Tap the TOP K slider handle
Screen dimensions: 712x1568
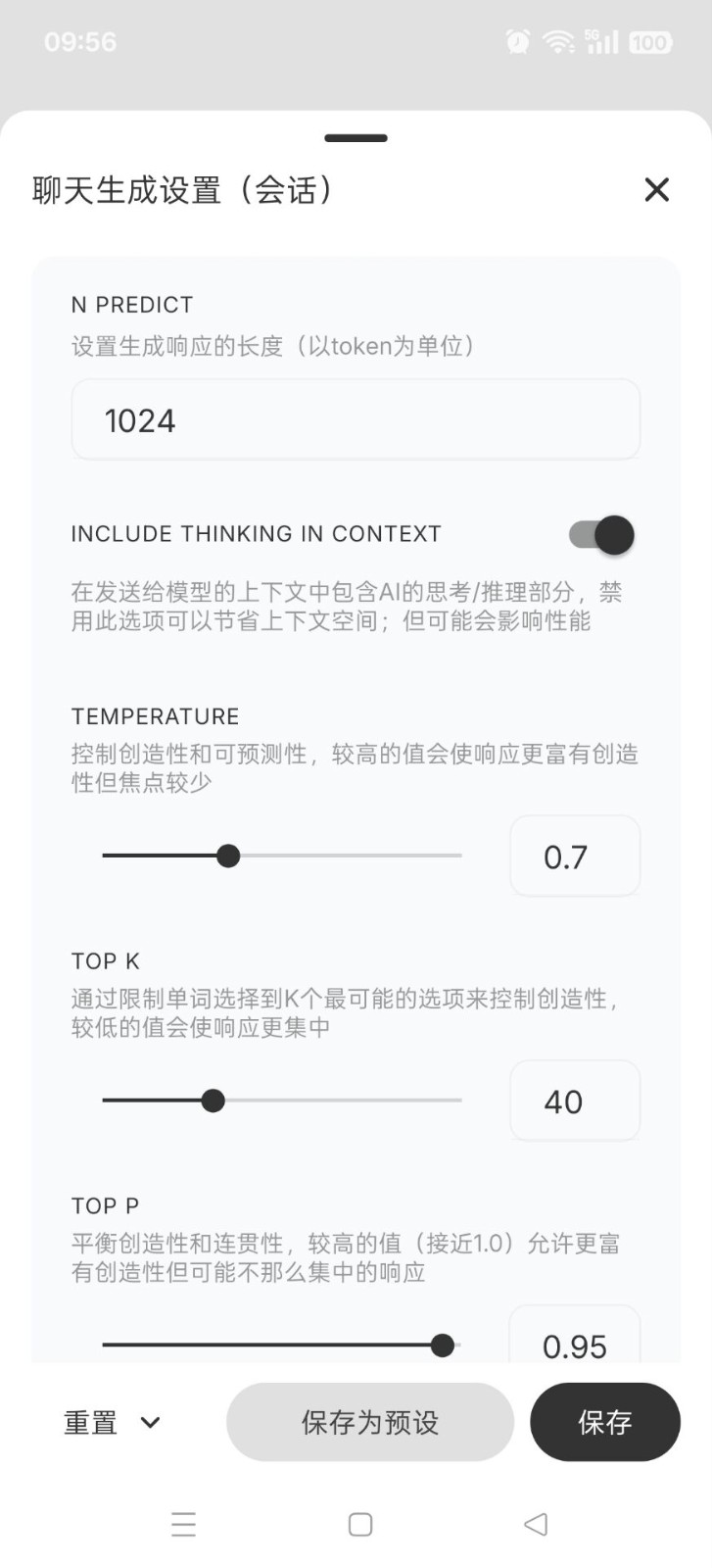point(214,1101)
